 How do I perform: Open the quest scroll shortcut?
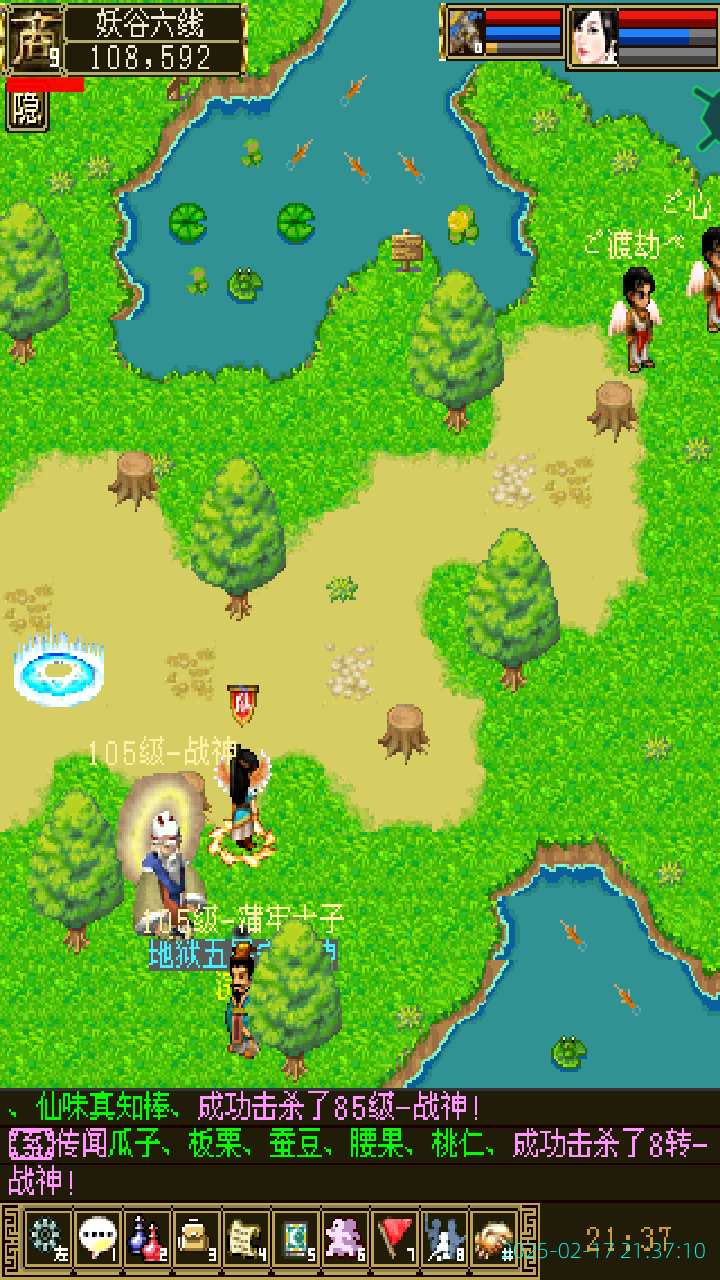[x=246, y=1238]
